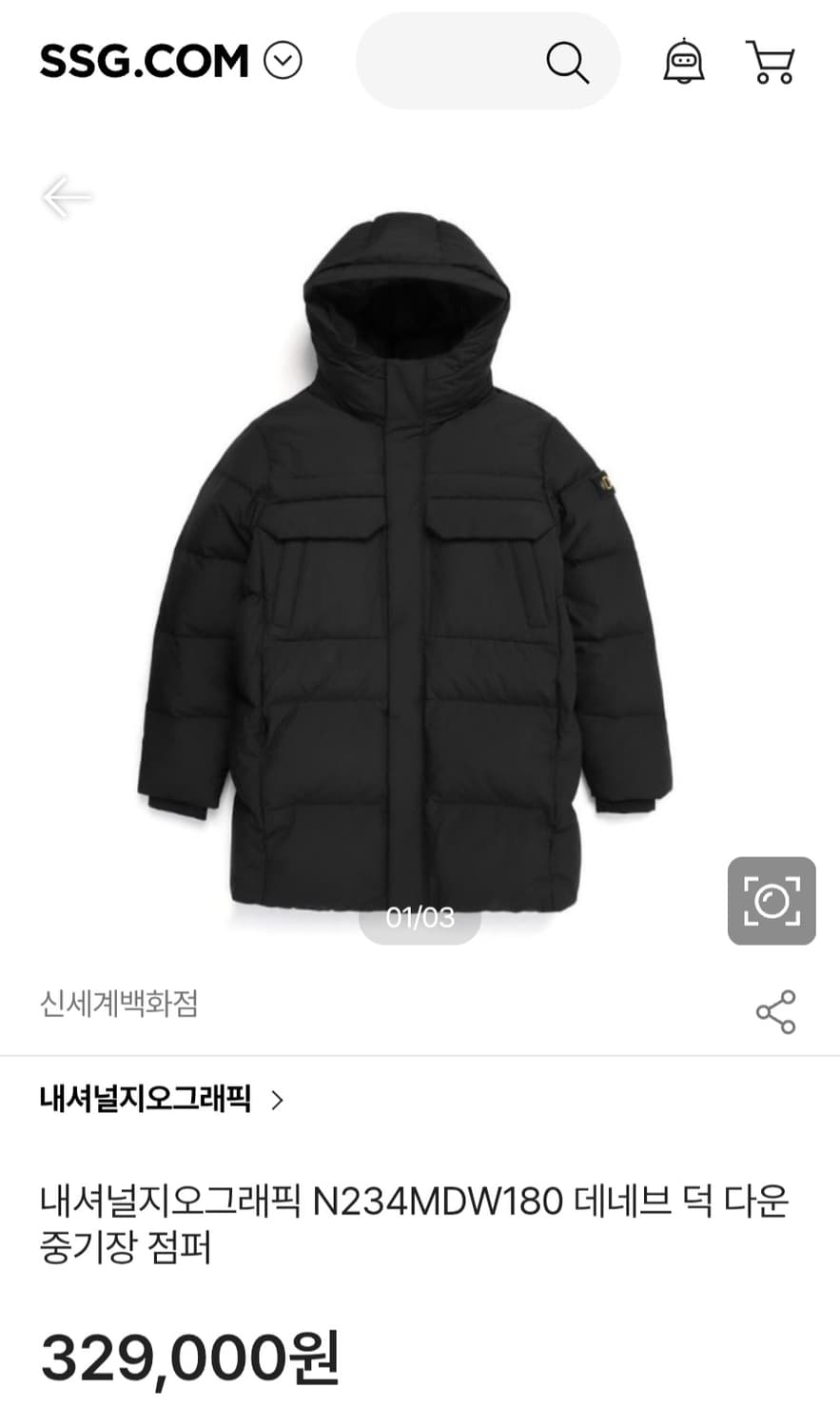Open notifications via the robot bell icon
The height and width of the screenshot is (1427, 840).
tap(683, 60)
